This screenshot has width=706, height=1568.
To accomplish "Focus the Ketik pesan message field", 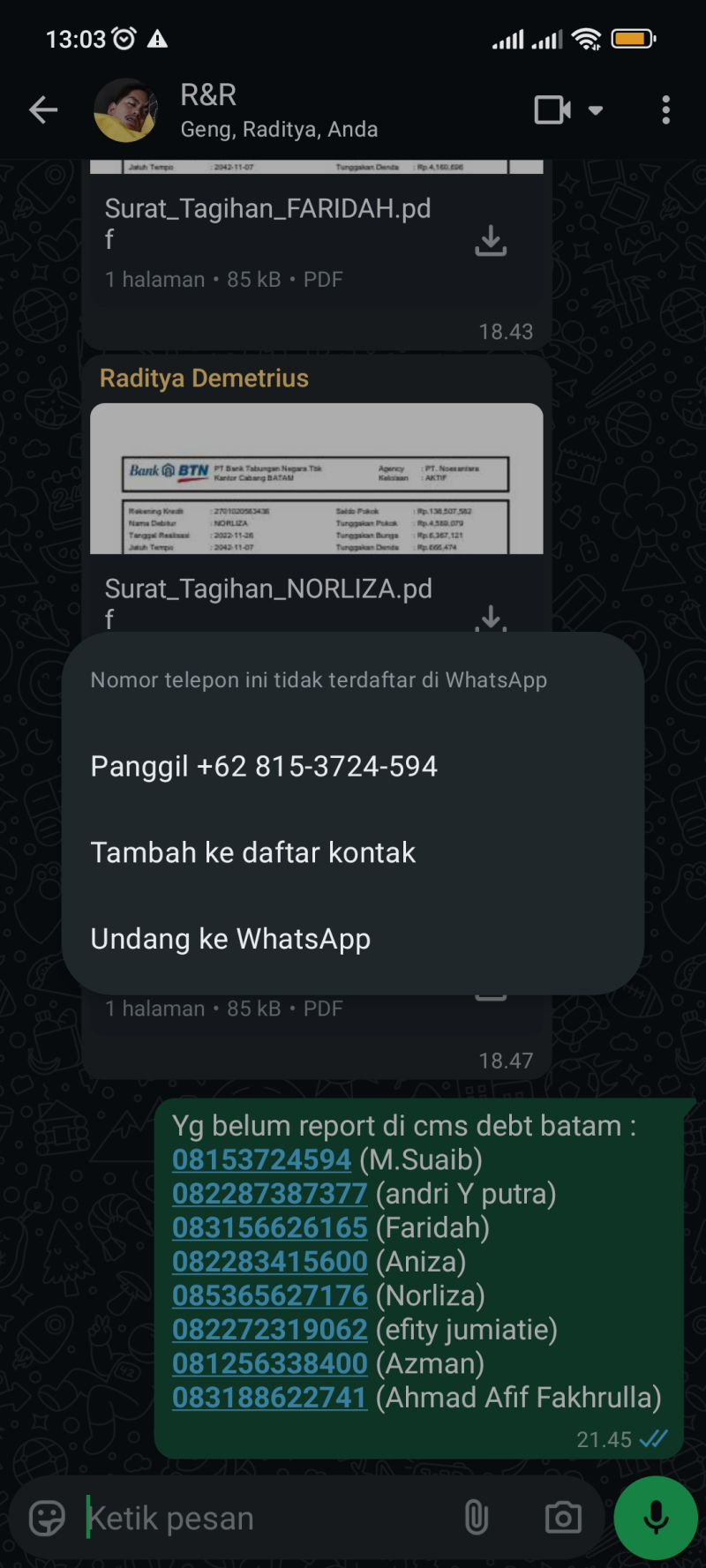I will coord(265,1519).
